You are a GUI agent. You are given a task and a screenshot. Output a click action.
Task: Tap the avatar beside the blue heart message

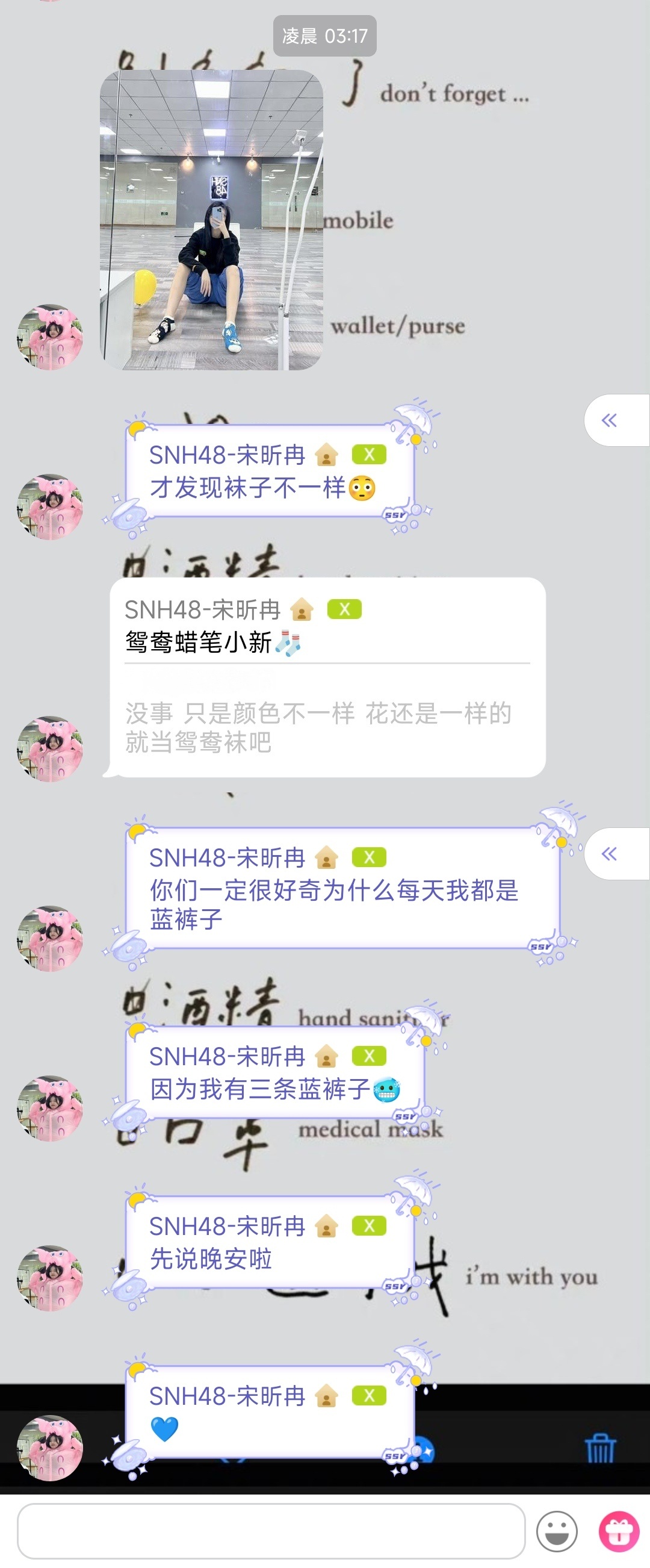pos(50,1448)
